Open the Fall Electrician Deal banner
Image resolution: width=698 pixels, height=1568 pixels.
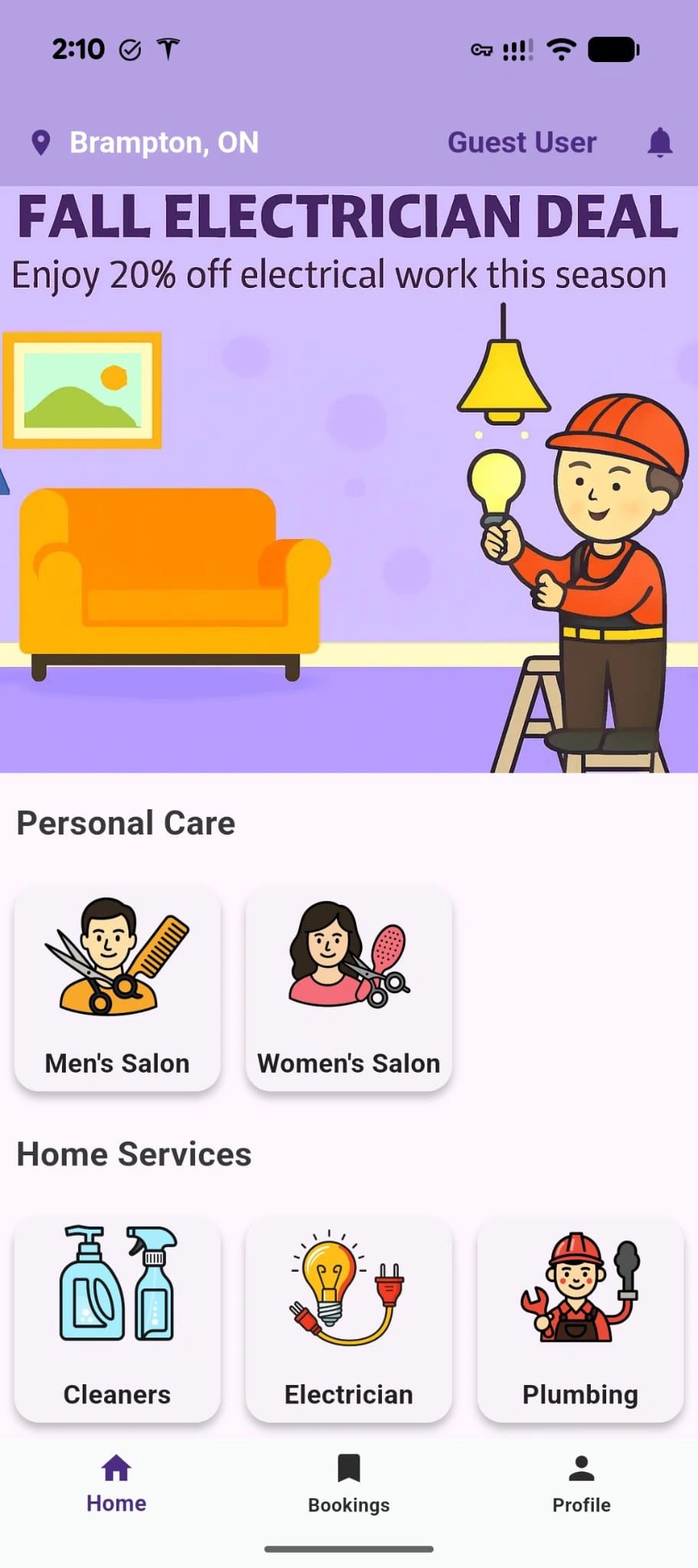pyautogui.click(x=349, y=479)
